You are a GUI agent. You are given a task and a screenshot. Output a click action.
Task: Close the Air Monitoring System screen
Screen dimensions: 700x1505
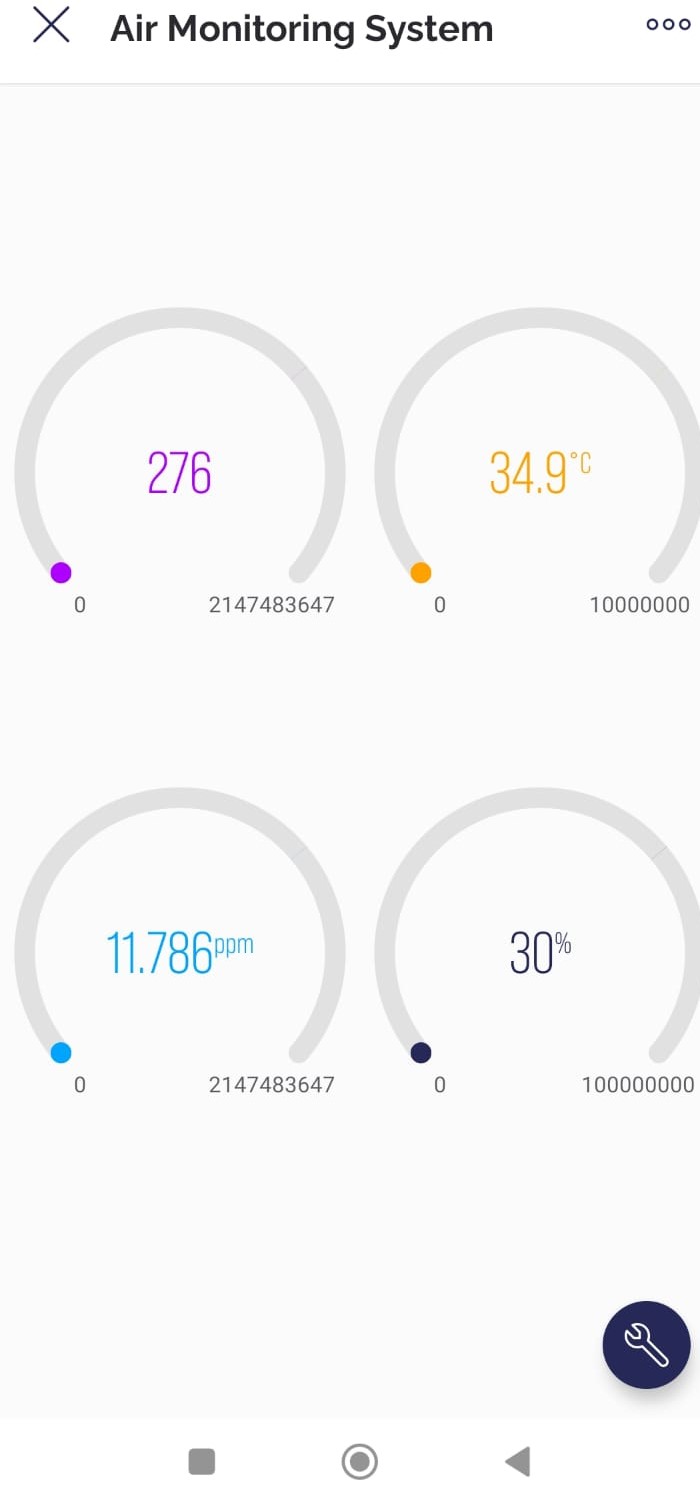51,26
